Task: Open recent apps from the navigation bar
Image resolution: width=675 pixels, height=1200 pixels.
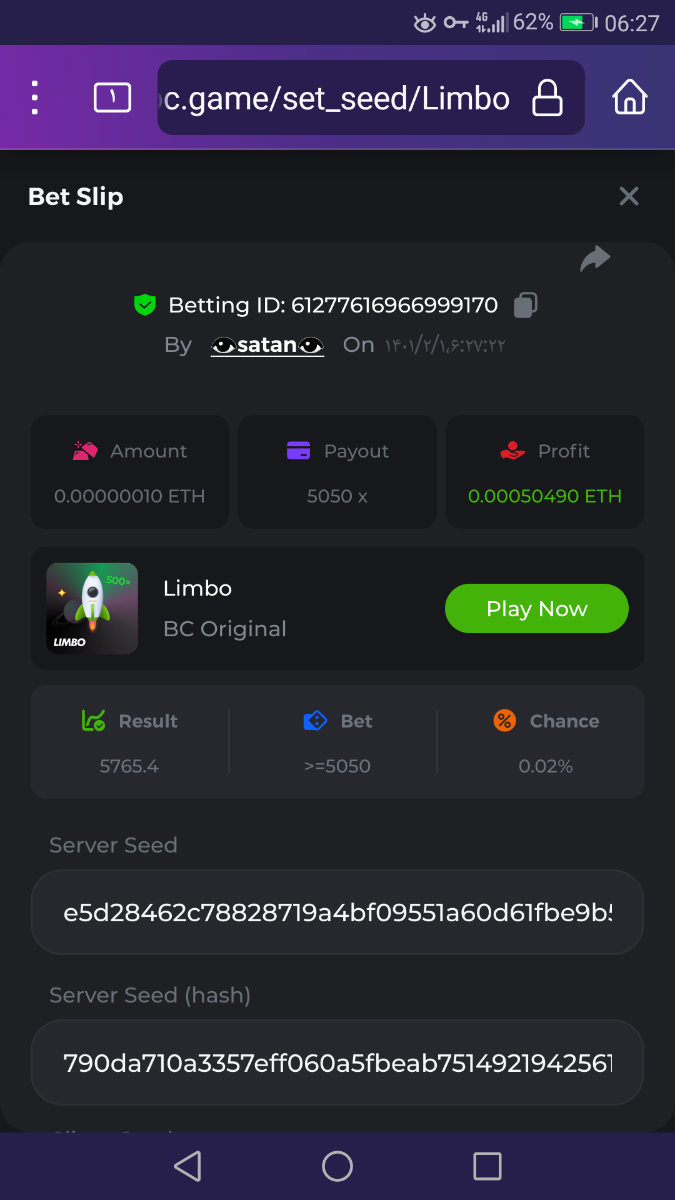Action: 487,1166
